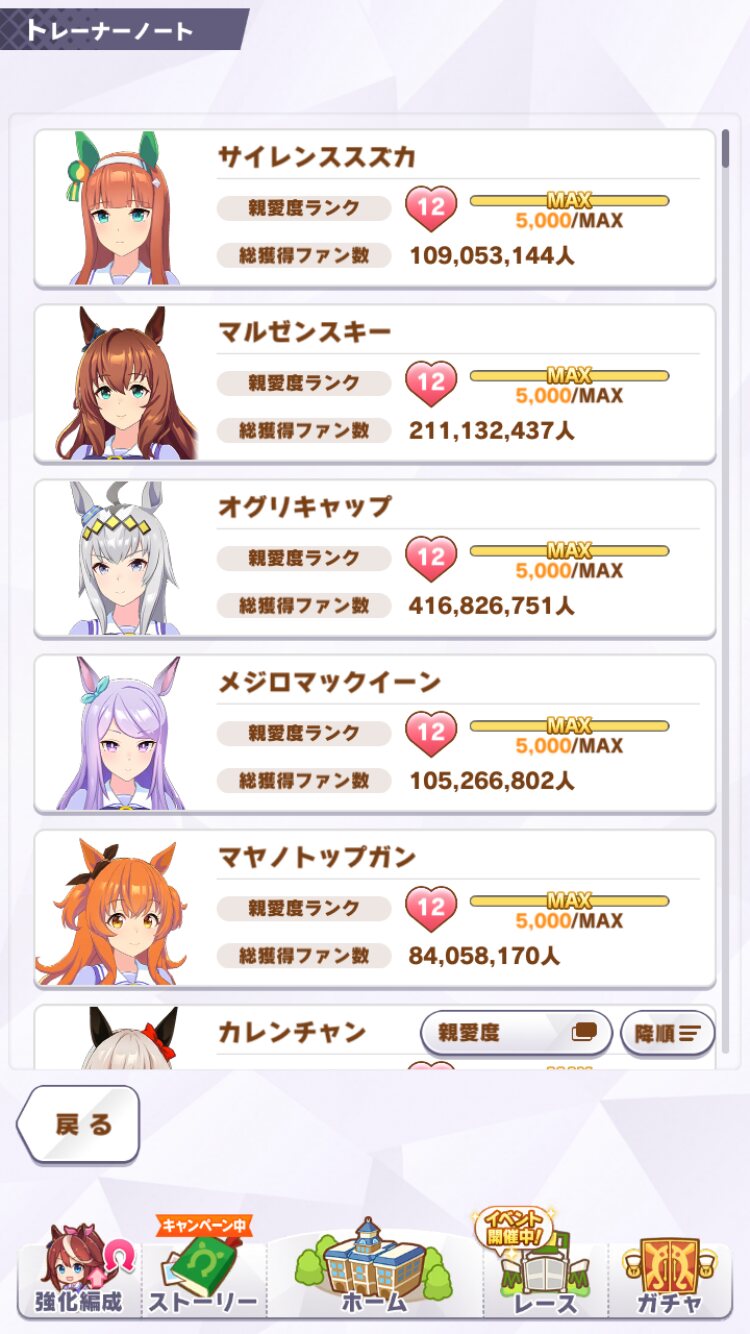750x1334 pixels.
Task: View メジロマックイーン's note entry
Action: click(x=375, y=733)
